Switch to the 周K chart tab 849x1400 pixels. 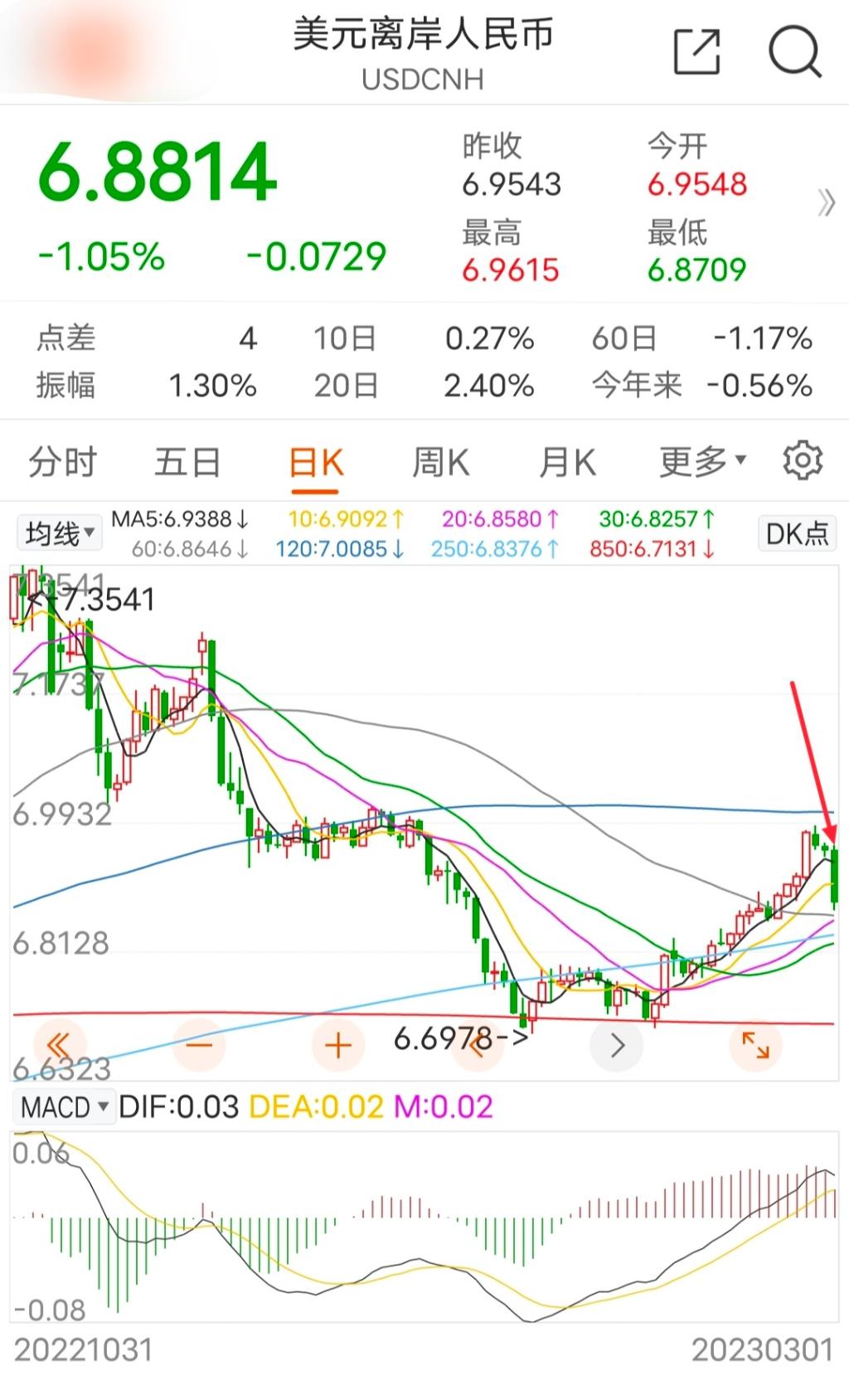point(441,462)
